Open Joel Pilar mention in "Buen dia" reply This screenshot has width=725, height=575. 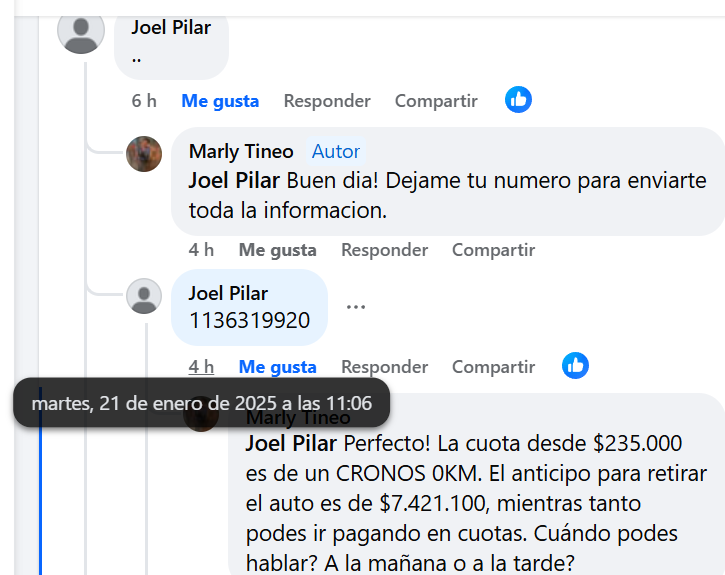pyautogui.click(x=235, y=182)
